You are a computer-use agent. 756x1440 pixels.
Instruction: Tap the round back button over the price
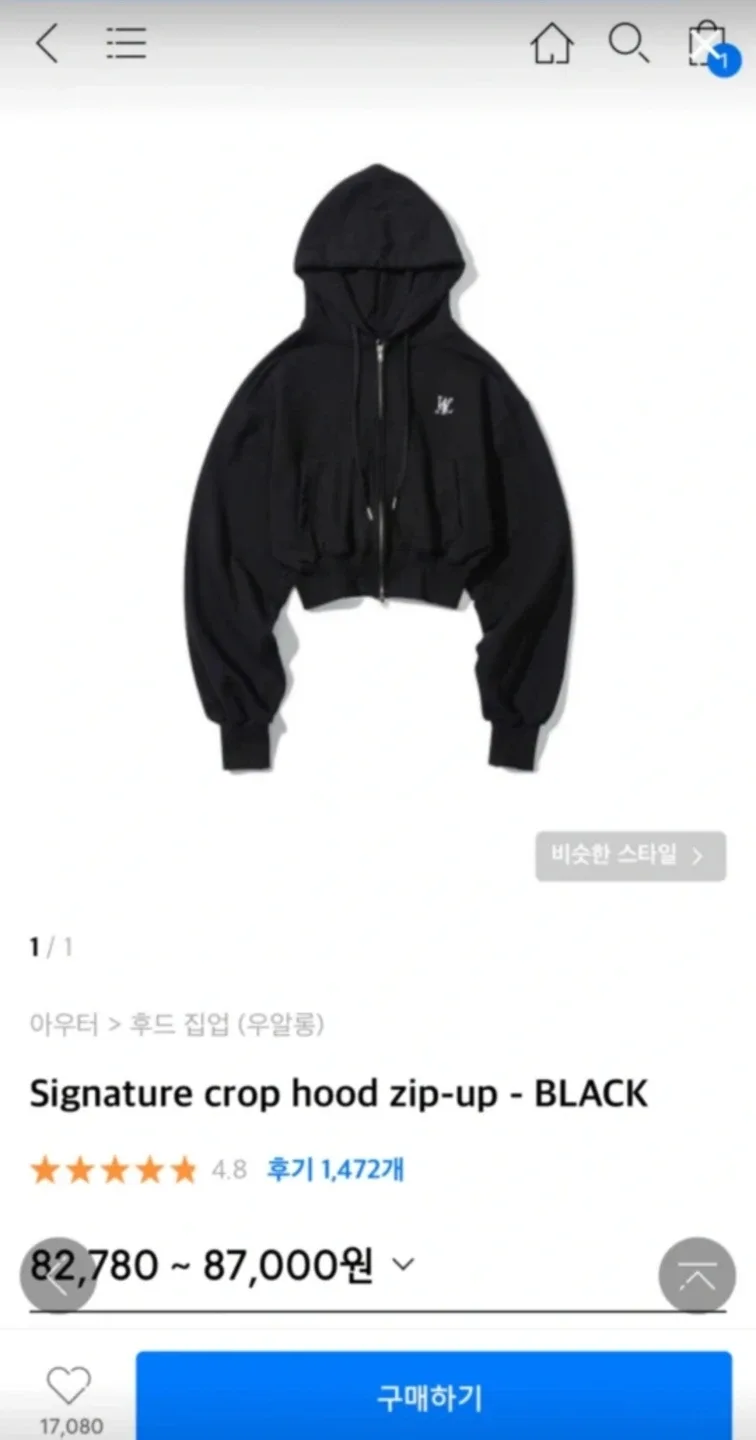pos(58,1275)
